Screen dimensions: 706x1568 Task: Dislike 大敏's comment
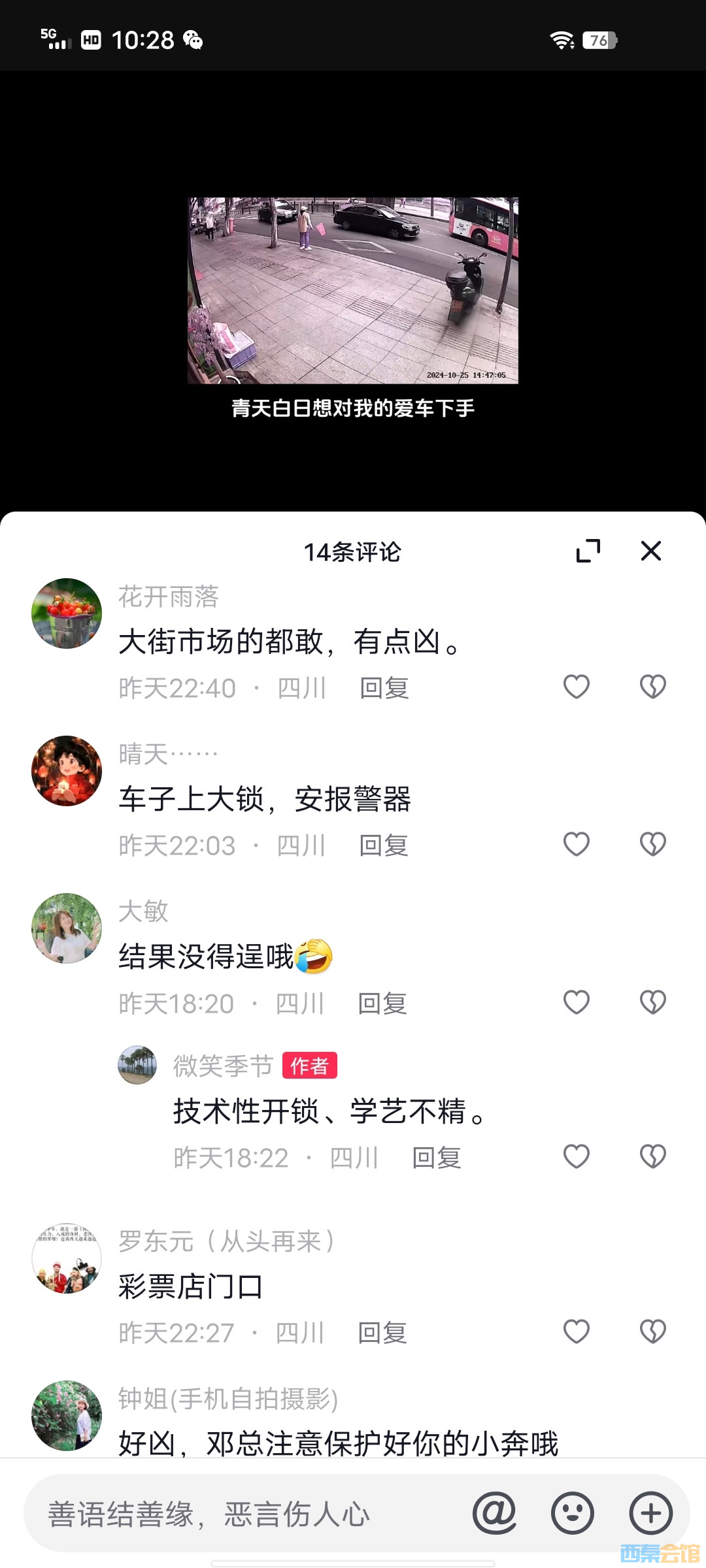[x=652, y=1002]
